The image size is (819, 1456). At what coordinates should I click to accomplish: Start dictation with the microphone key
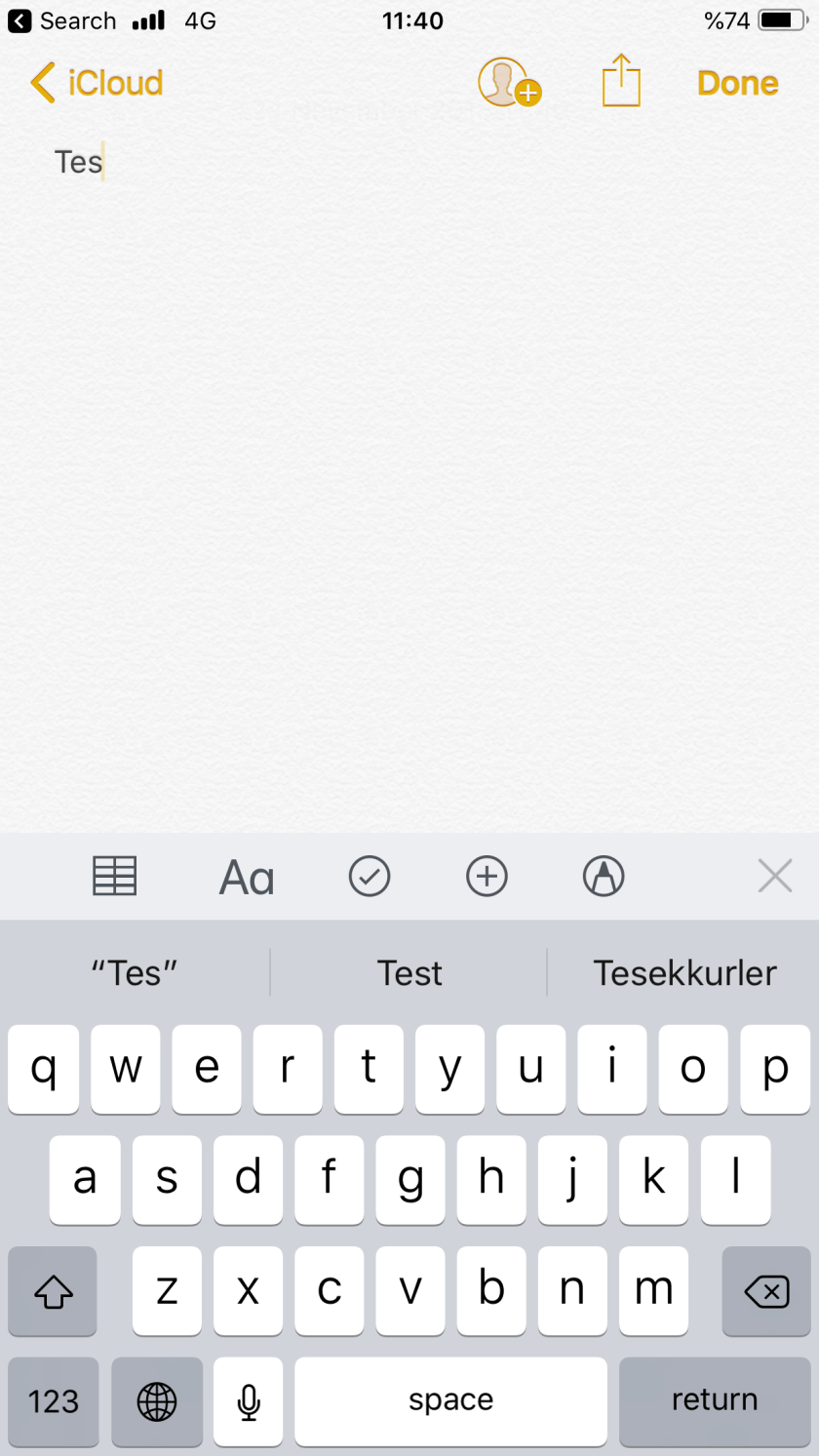pyautogui.click(x=249, y=1401)
